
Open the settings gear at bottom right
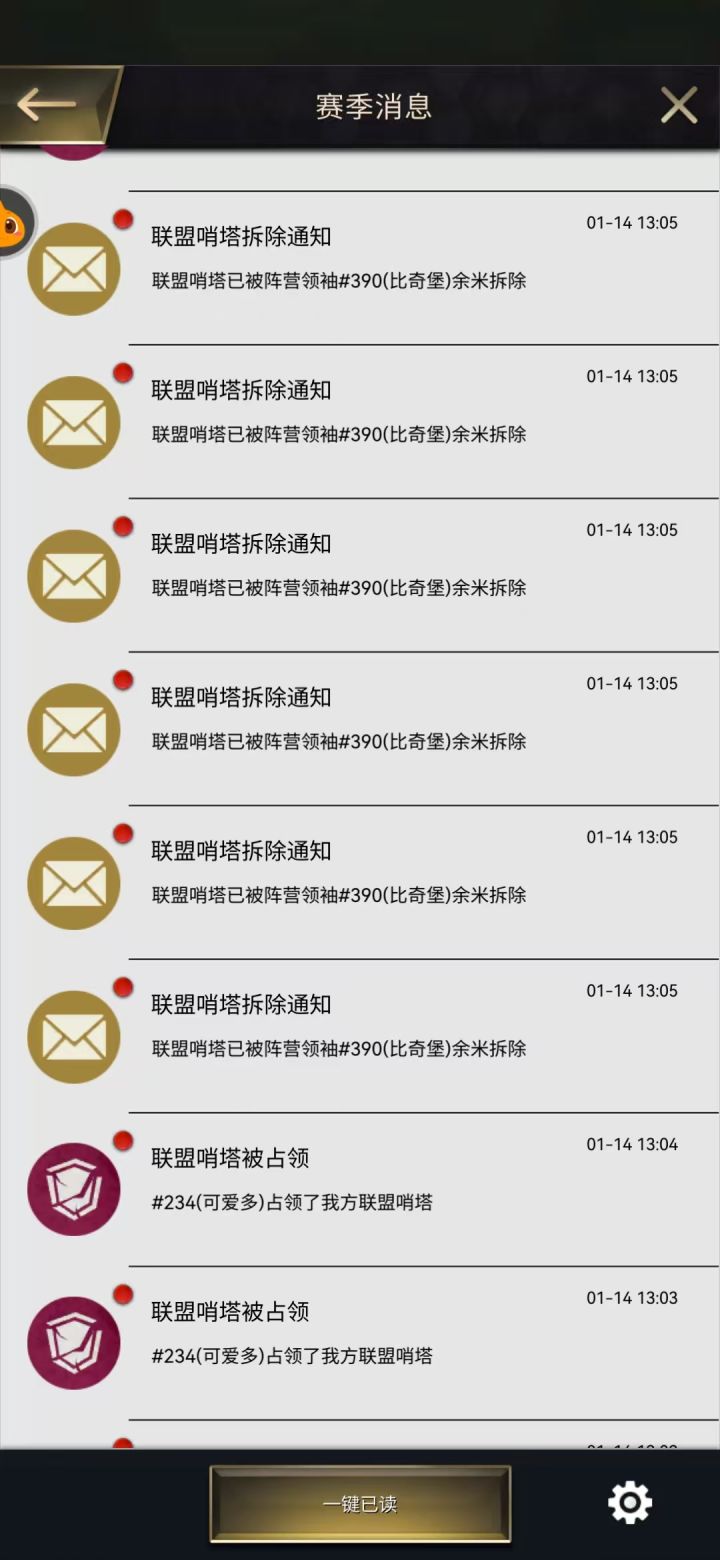pos(629,1502)
